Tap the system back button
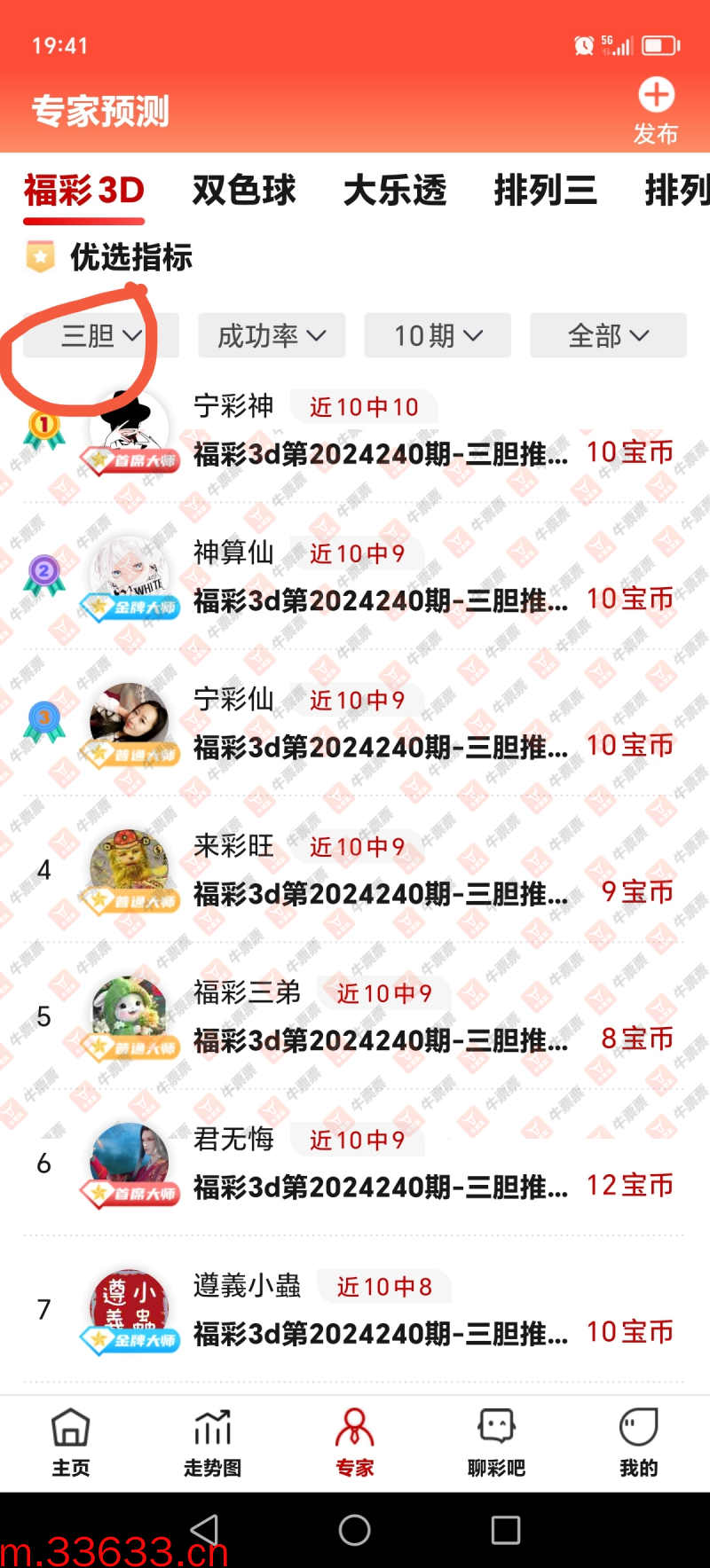 (205, 1529)
